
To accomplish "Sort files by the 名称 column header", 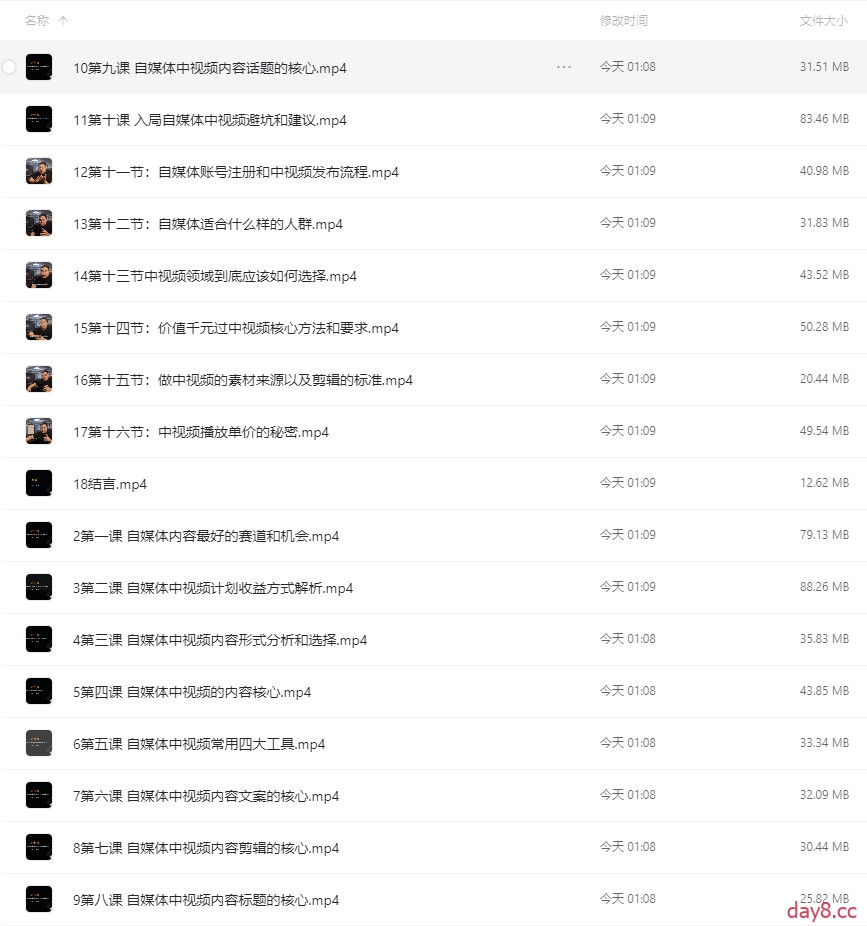I will coord(37,20).
